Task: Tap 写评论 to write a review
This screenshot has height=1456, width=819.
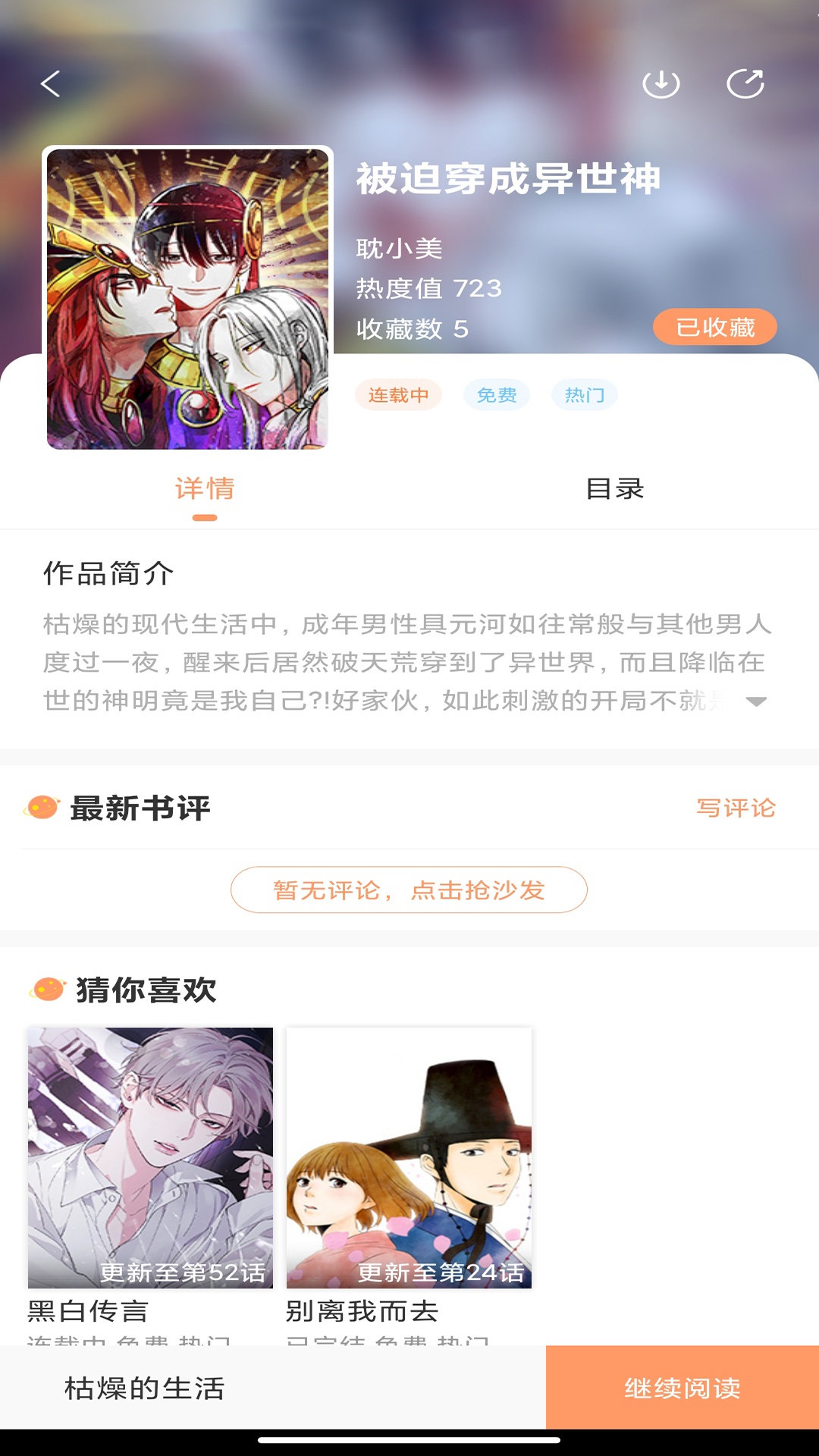Action: (x=737, y=808)
